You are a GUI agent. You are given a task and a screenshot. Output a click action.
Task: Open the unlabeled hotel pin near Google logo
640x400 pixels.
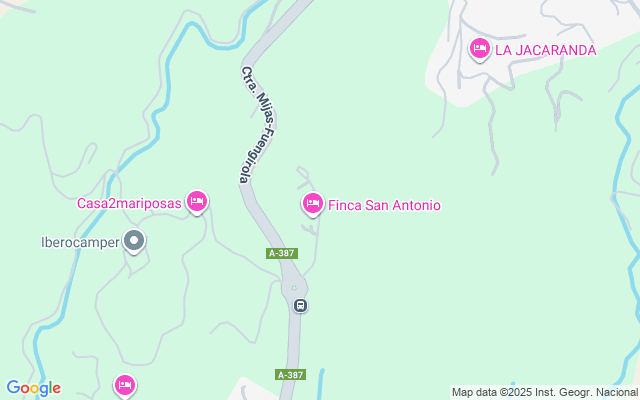[x=125, y=384]
